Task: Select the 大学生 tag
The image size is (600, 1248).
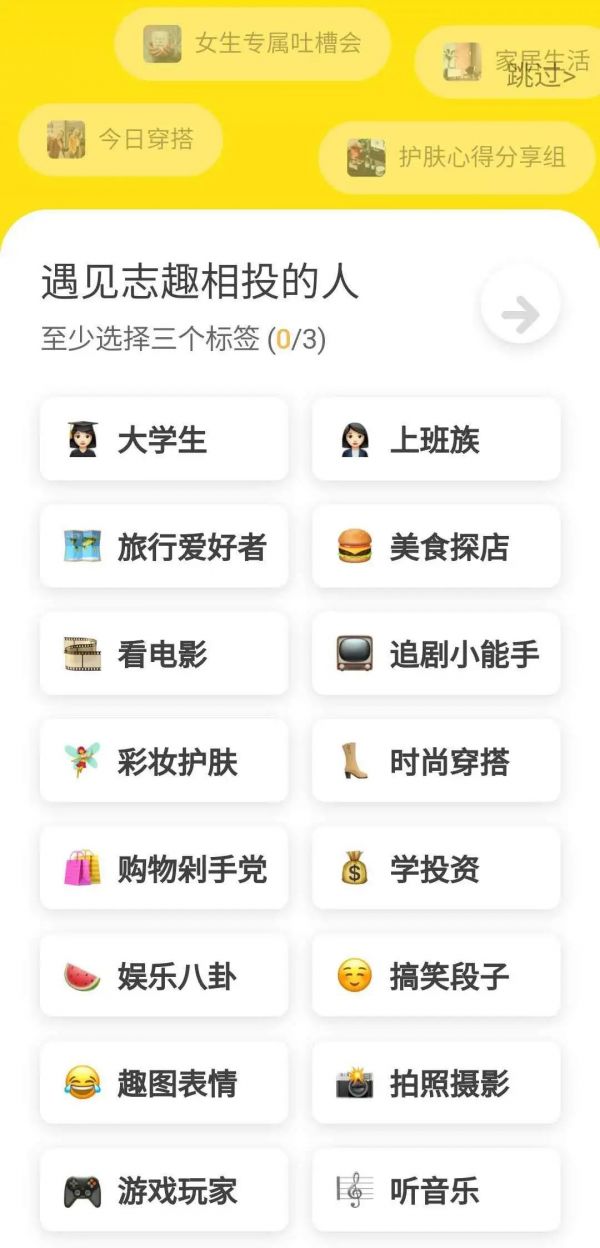Action: click(x=164, y=439)
